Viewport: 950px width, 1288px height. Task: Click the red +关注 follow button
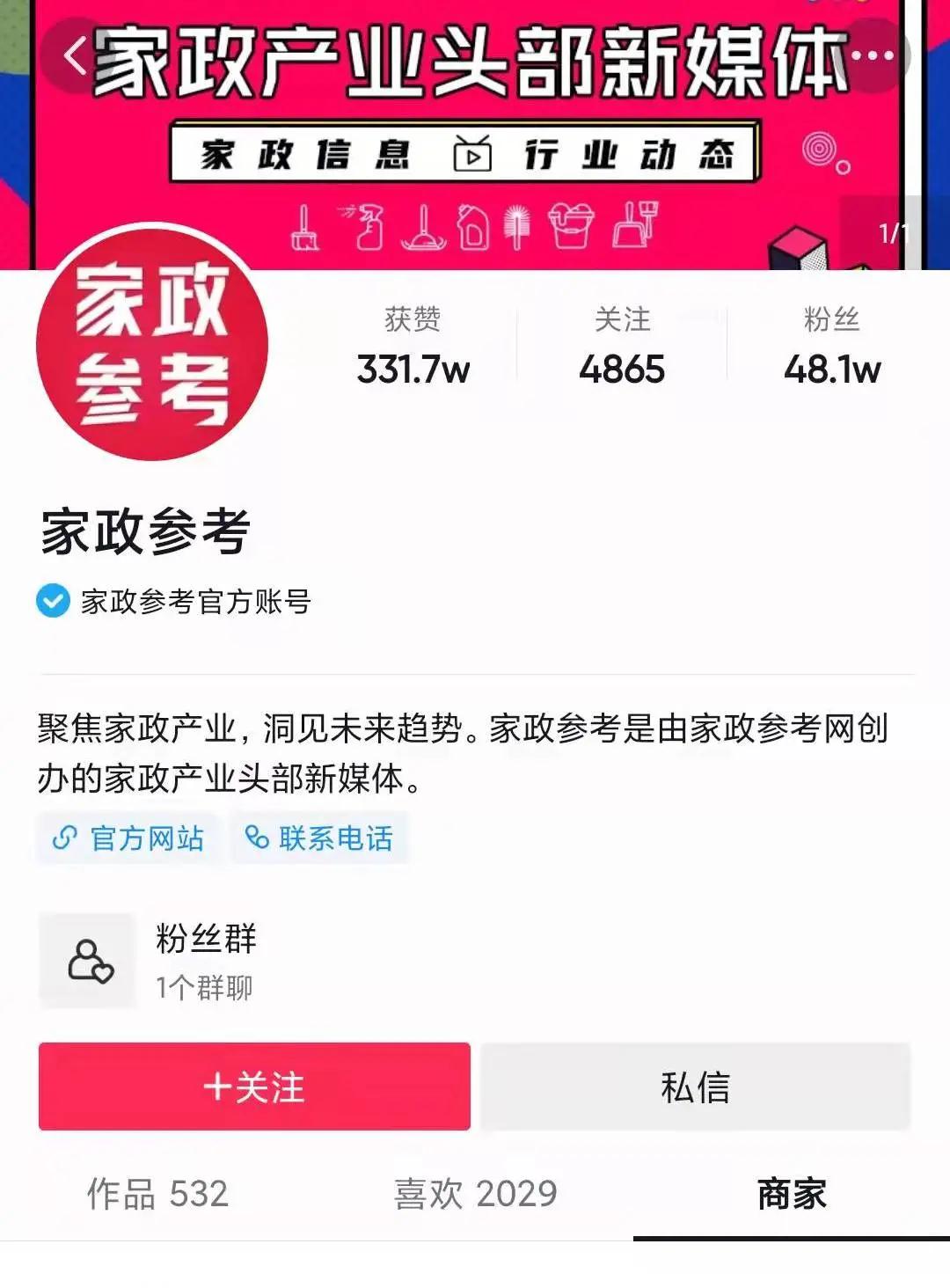253,1088
